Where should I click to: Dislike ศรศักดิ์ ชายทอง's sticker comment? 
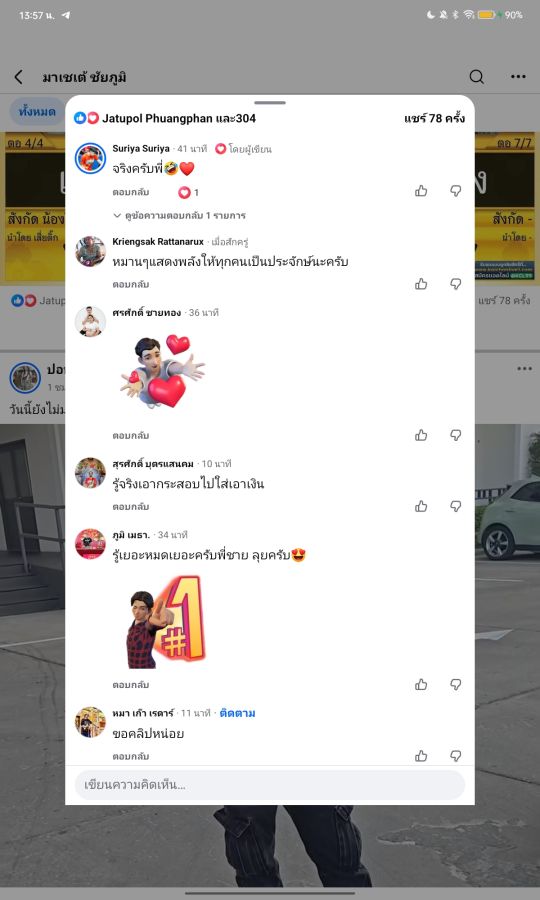pos(456,435)
